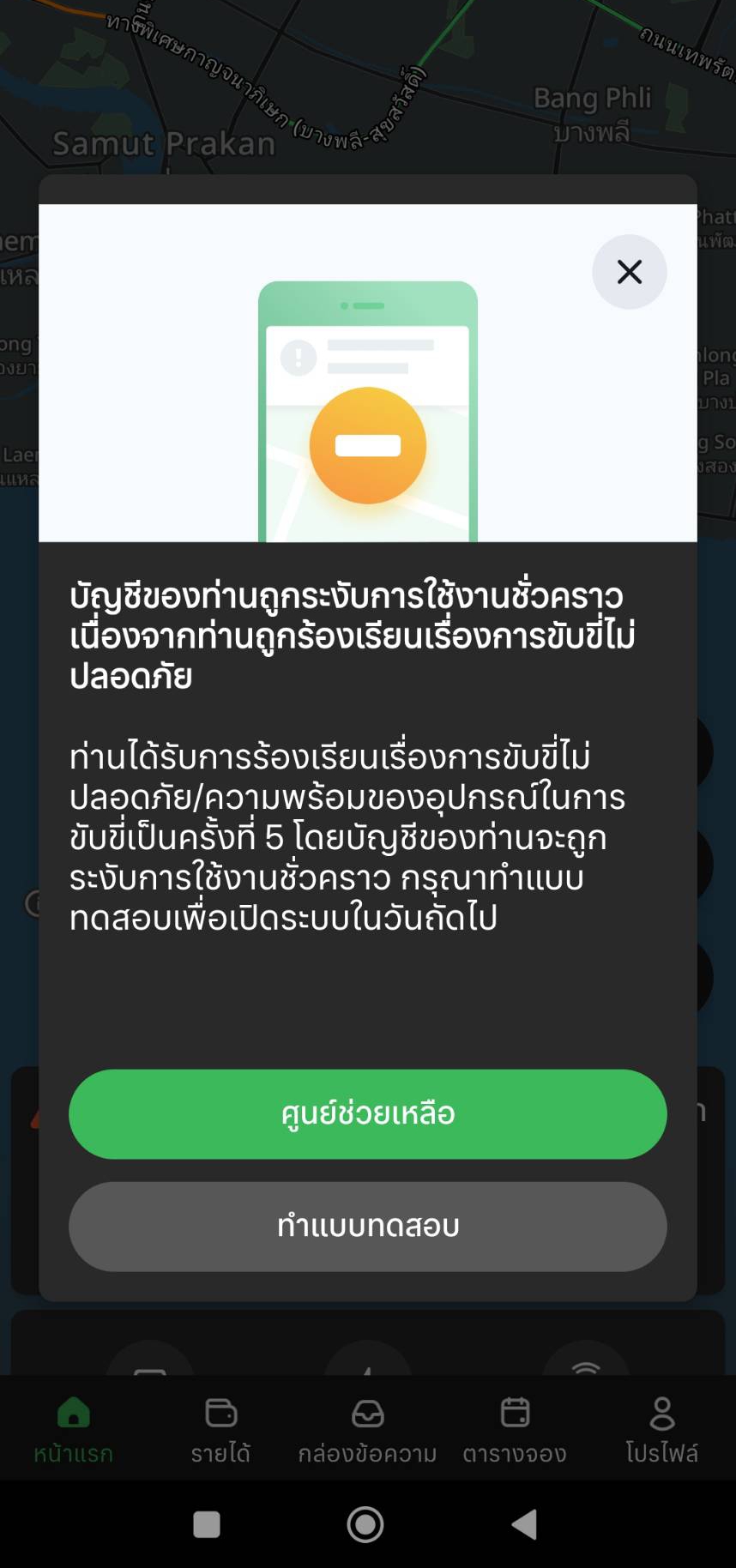The height and width of the screenshot is (1568, 736).
Task: Go to กล่องข้อความ inbox tab
Action: click(367, 1430)
